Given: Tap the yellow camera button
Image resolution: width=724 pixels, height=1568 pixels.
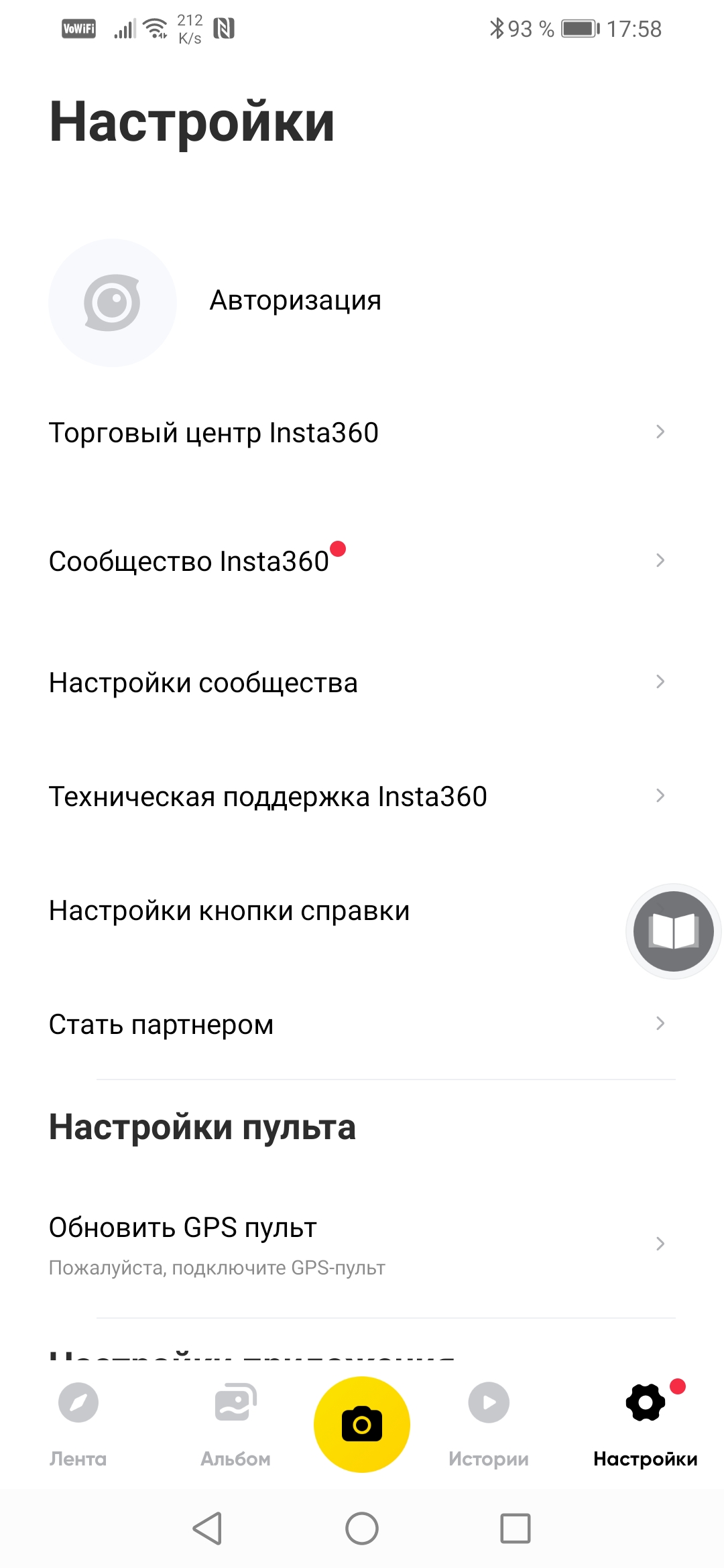Looking at the screenshot, I should pos(362,1425).
